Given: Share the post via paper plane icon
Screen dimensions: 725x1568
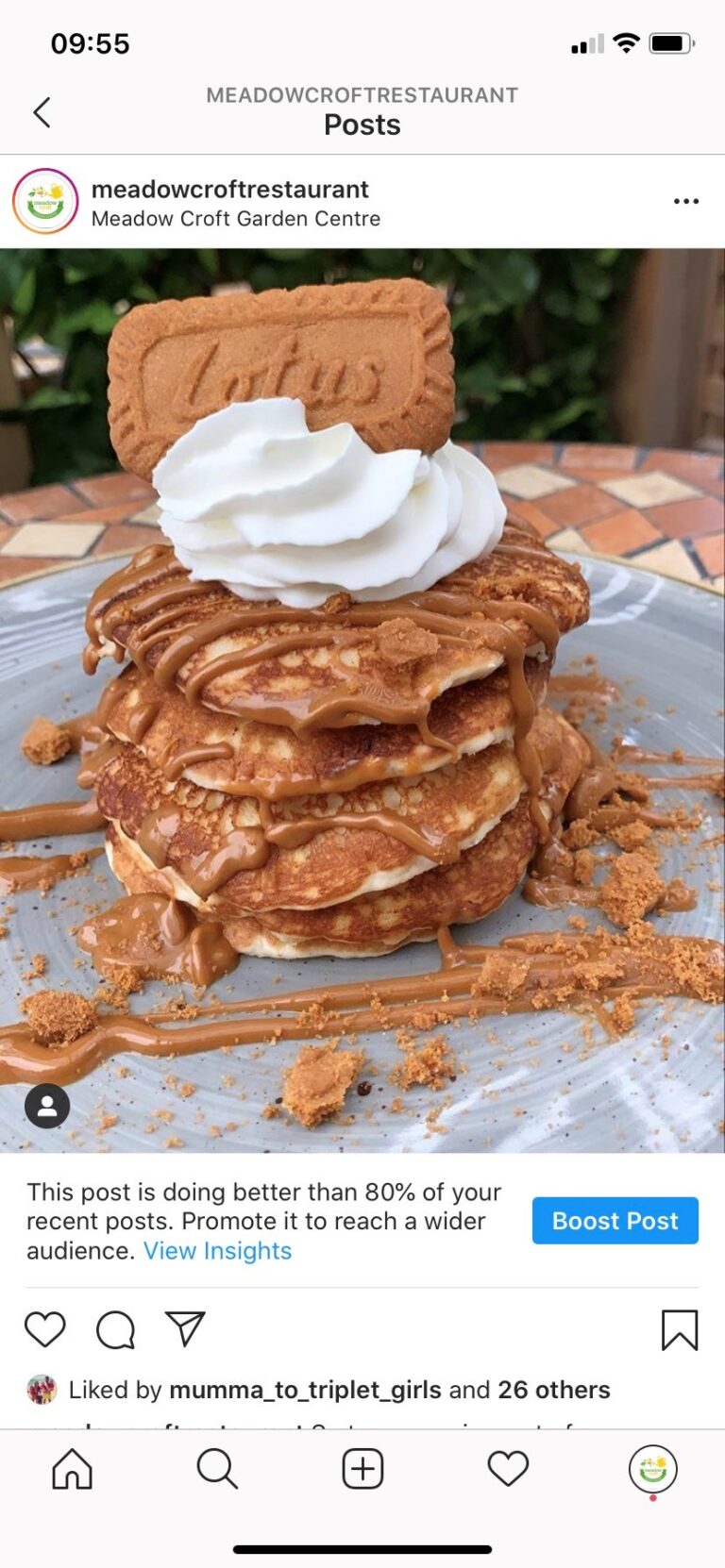Looking at the screenshot, I should point(185,1328).
